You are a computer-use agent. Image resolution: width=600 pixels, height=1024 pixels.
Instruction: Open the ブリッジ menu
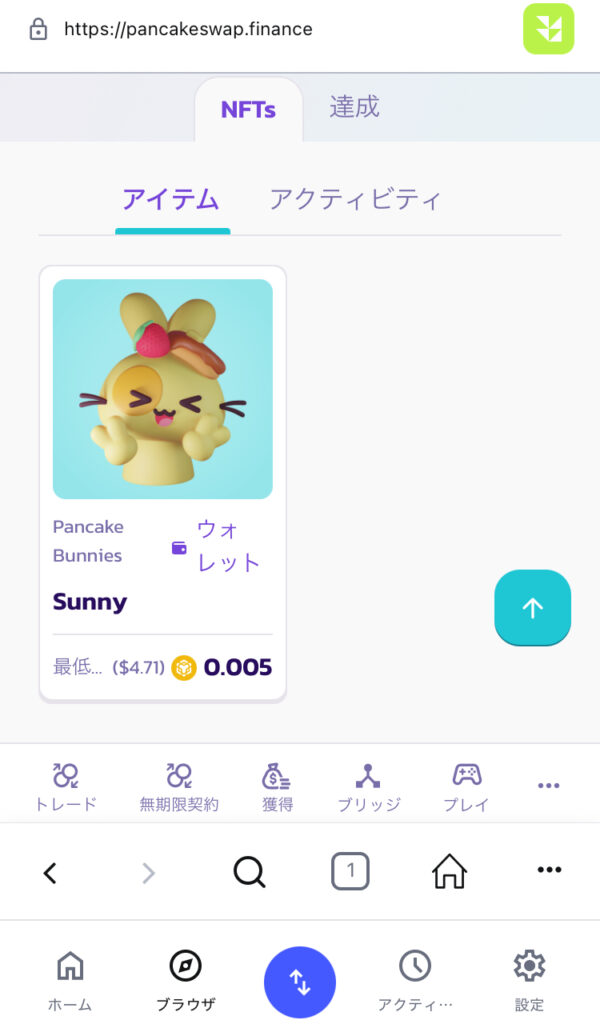pos(368,786)
